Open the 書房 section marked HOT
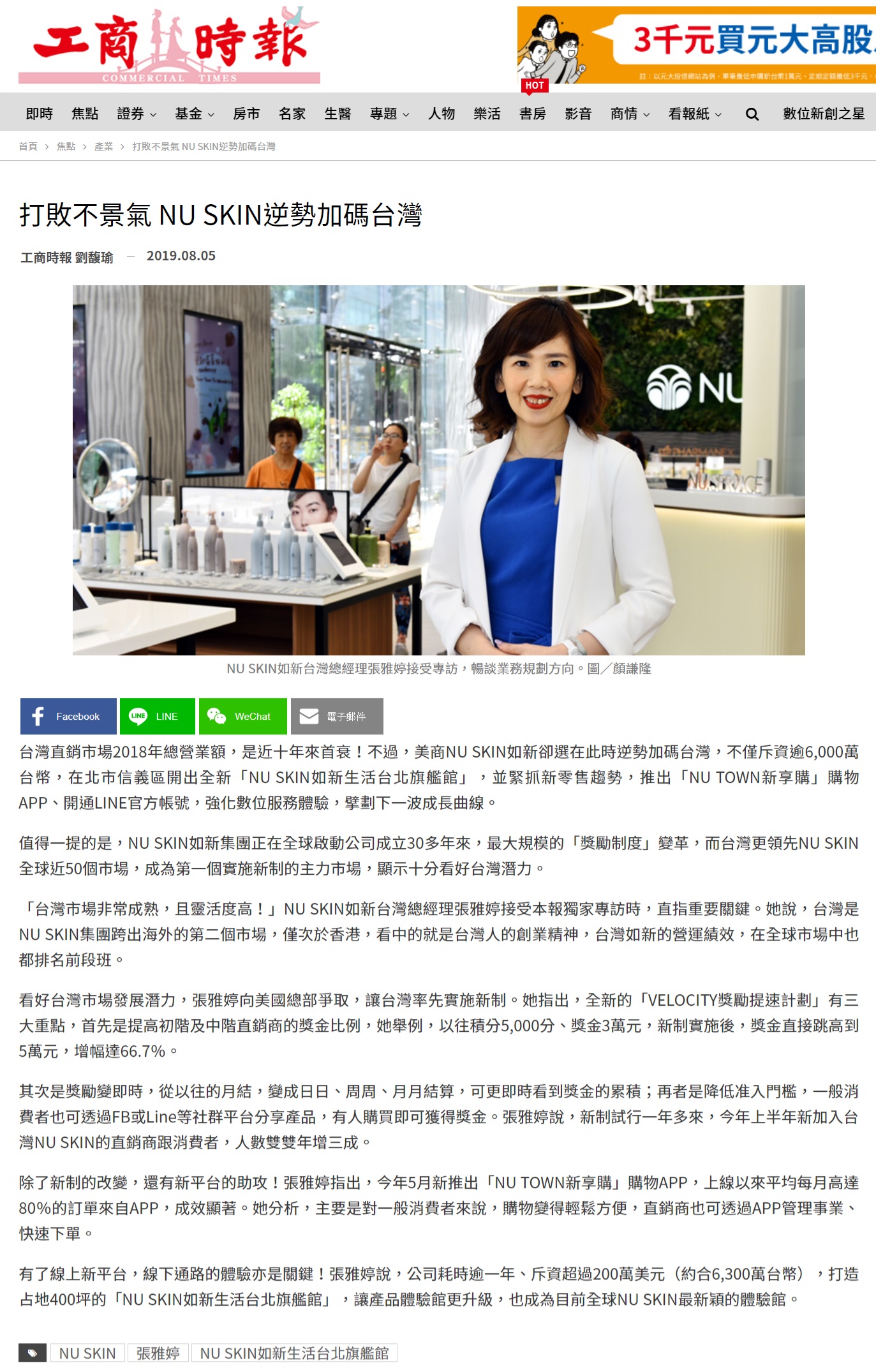This screenshot has height=1372, width=876. [532, 114]
